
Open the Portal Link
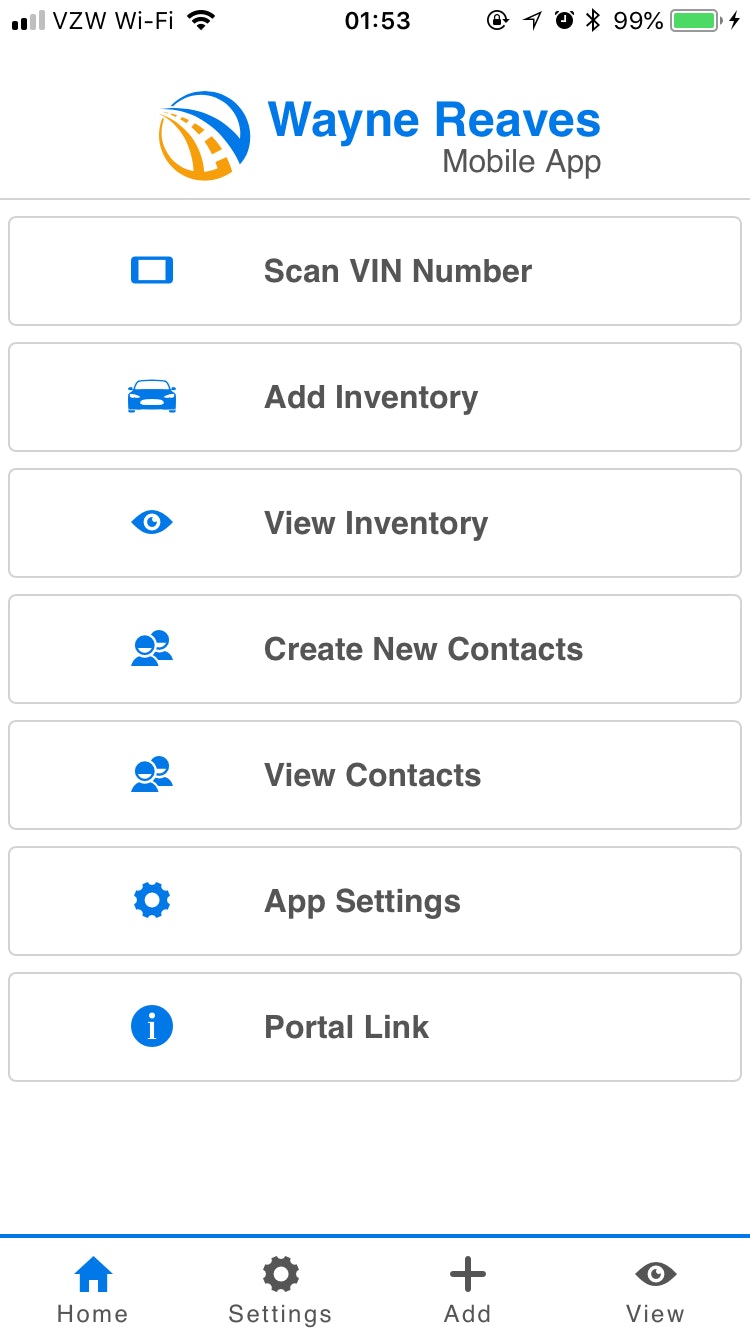(x=375, y=1027)
